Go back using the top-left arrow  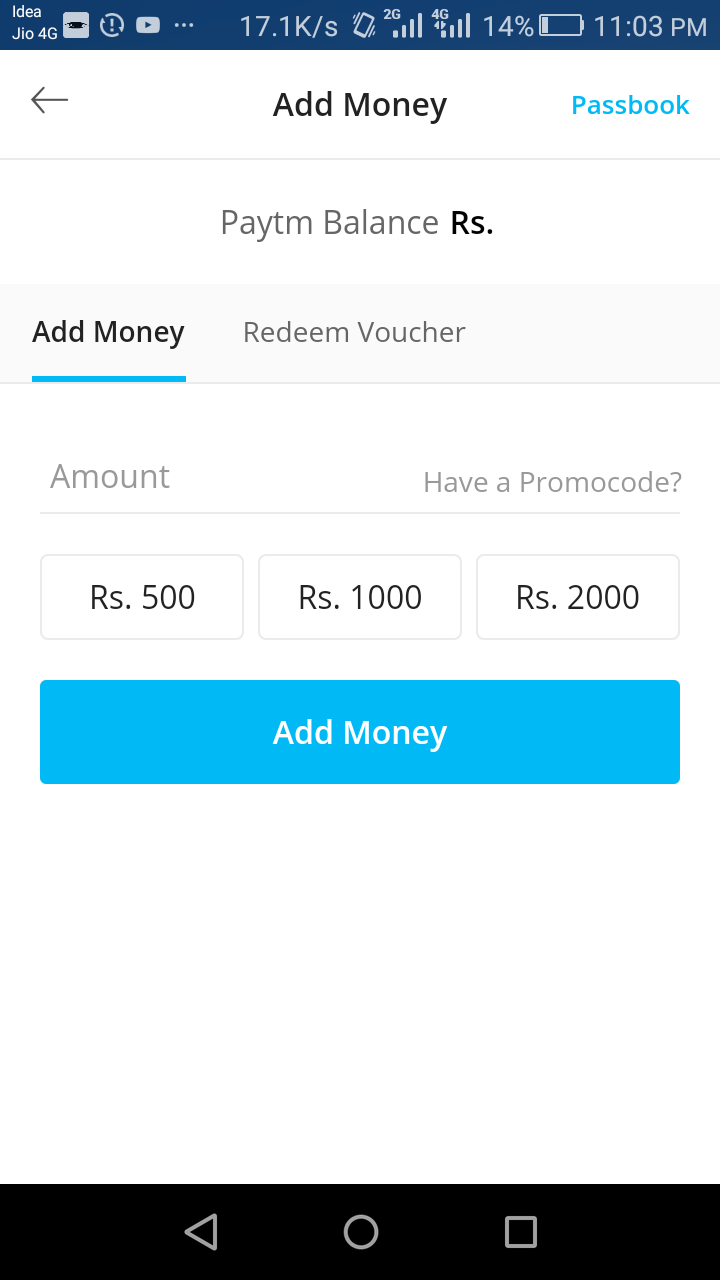click(x=49, y=100)
